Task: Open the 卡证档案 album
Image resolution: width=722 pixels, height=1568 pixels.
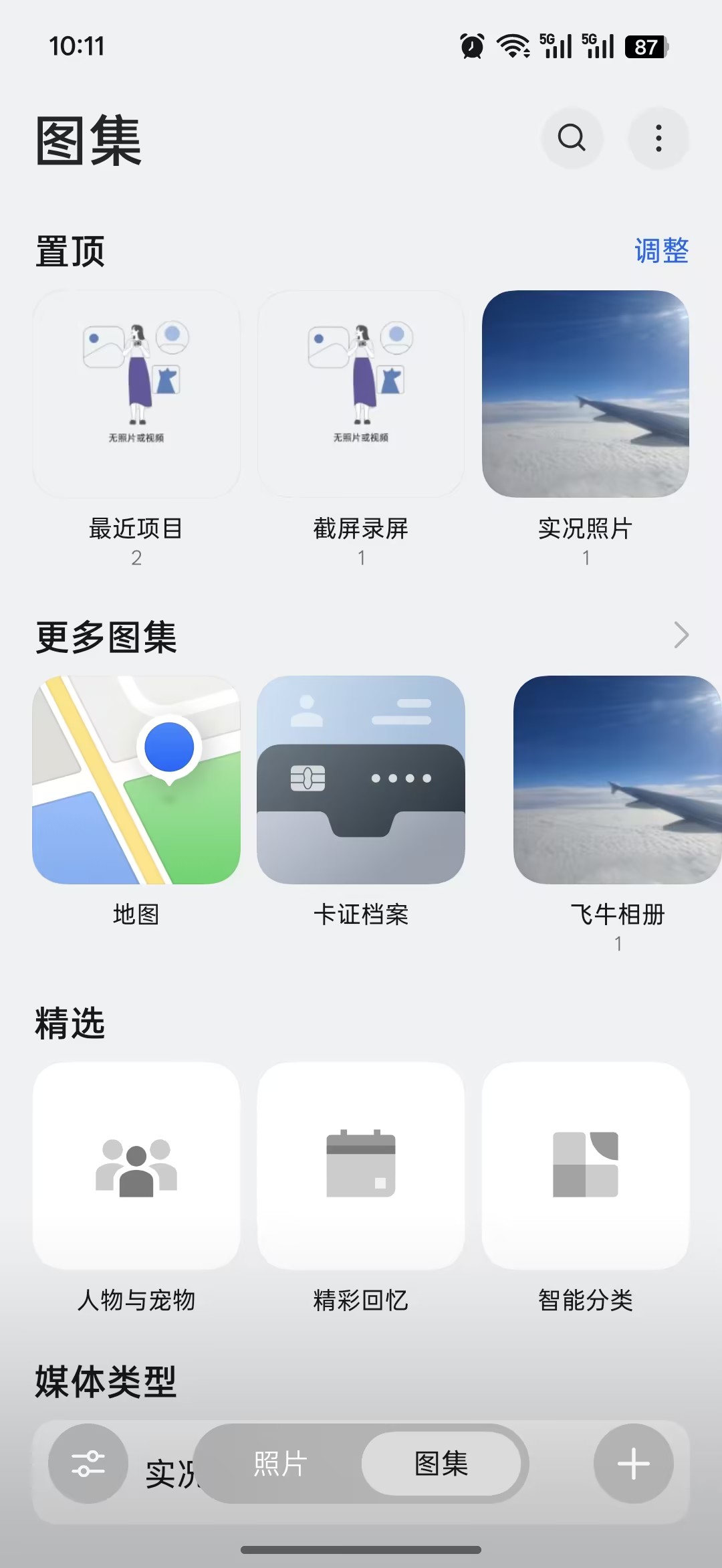Action: pyautogui.click(x=361, y=780)
